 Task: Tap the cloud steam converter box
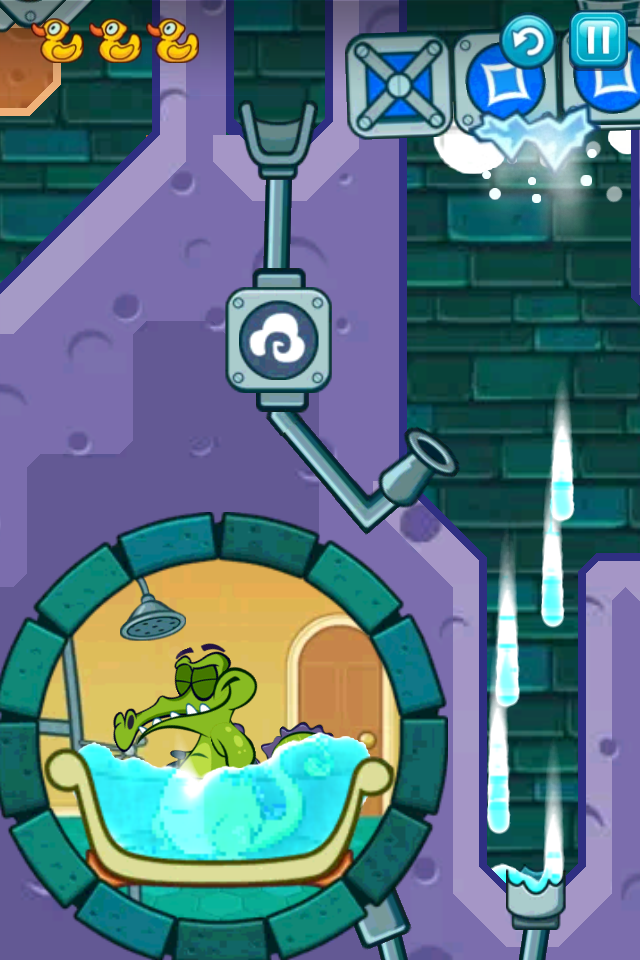(x=278, y=341)
